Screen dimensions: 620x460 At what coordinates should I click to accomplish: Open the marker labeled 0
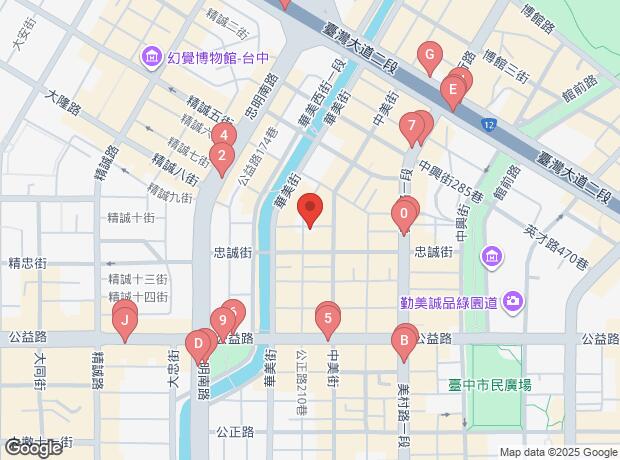point(403,213)
